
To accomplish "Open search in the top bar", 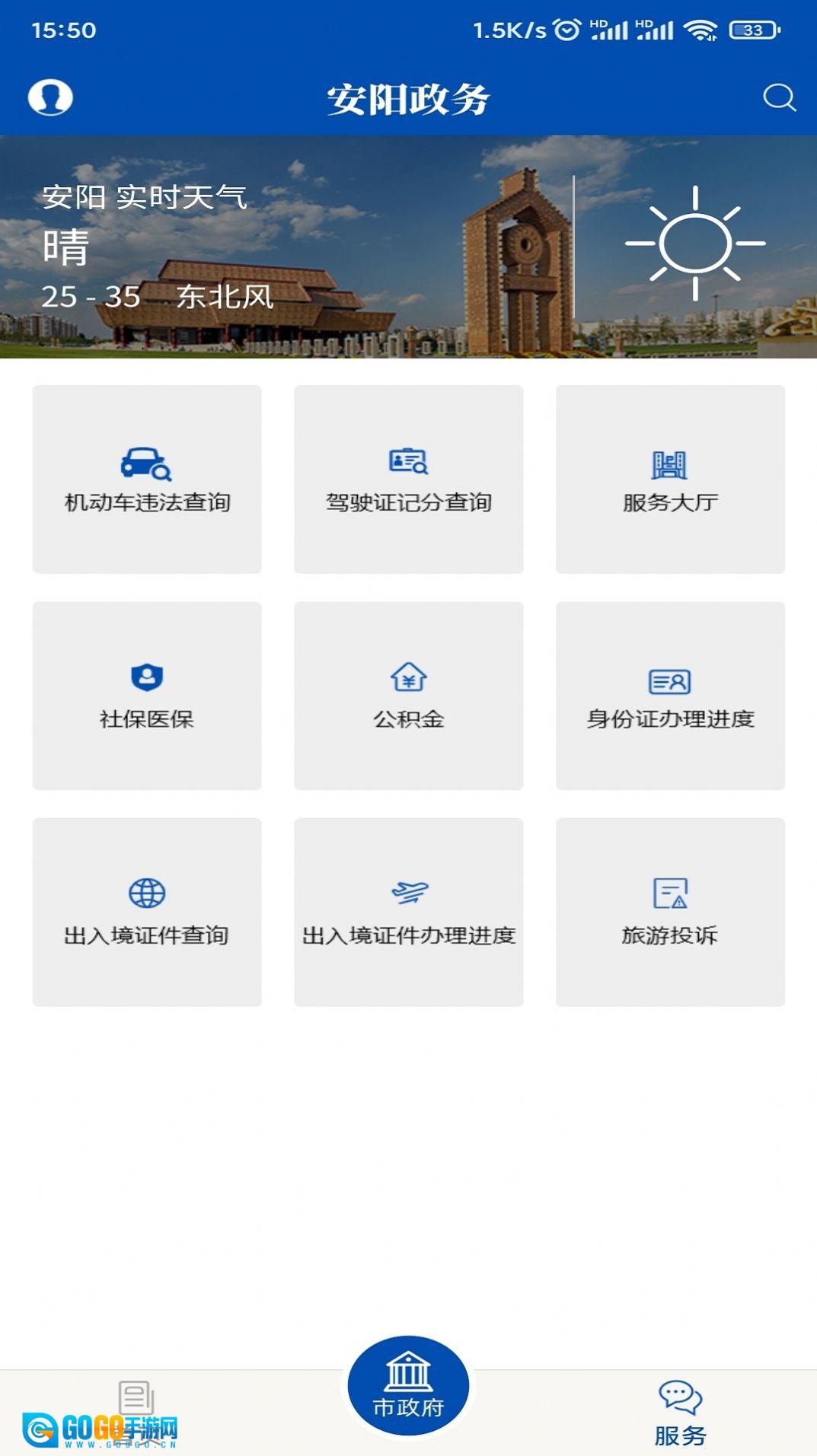I will 779,98.
